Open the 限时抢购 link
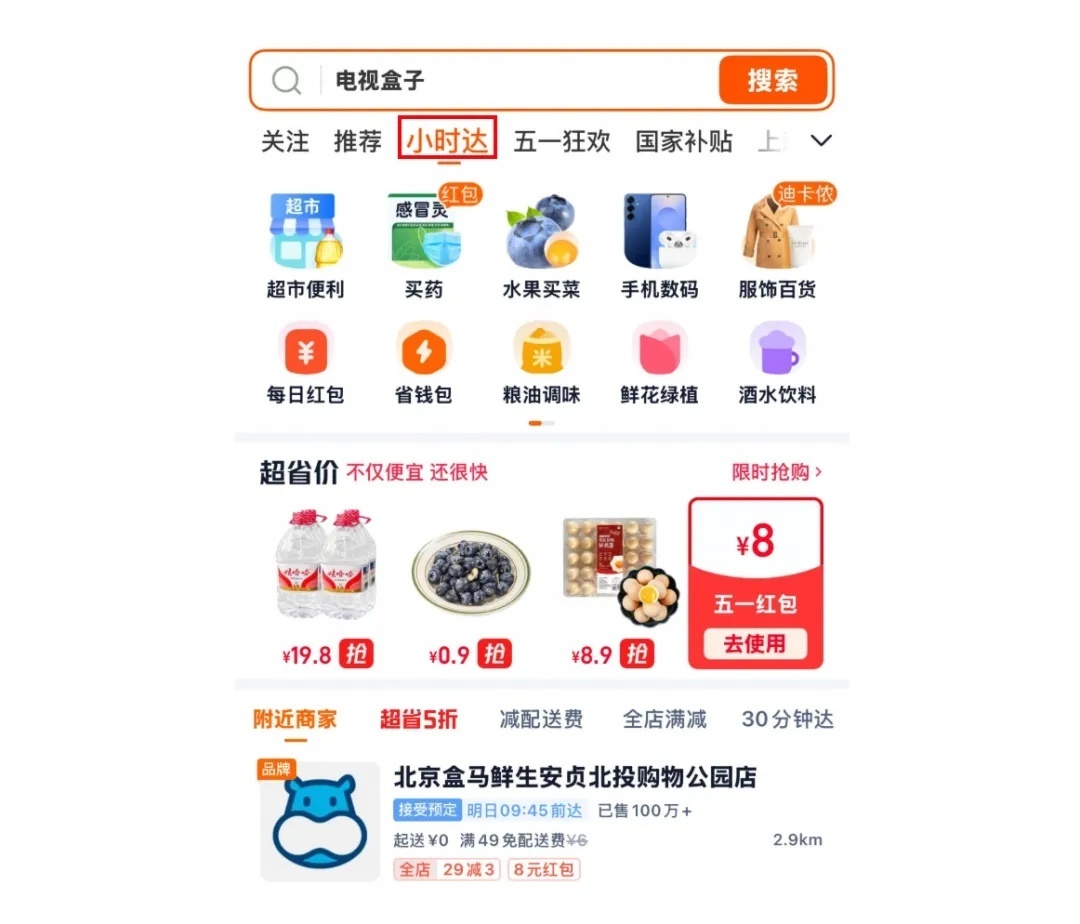 coord(776,472)
